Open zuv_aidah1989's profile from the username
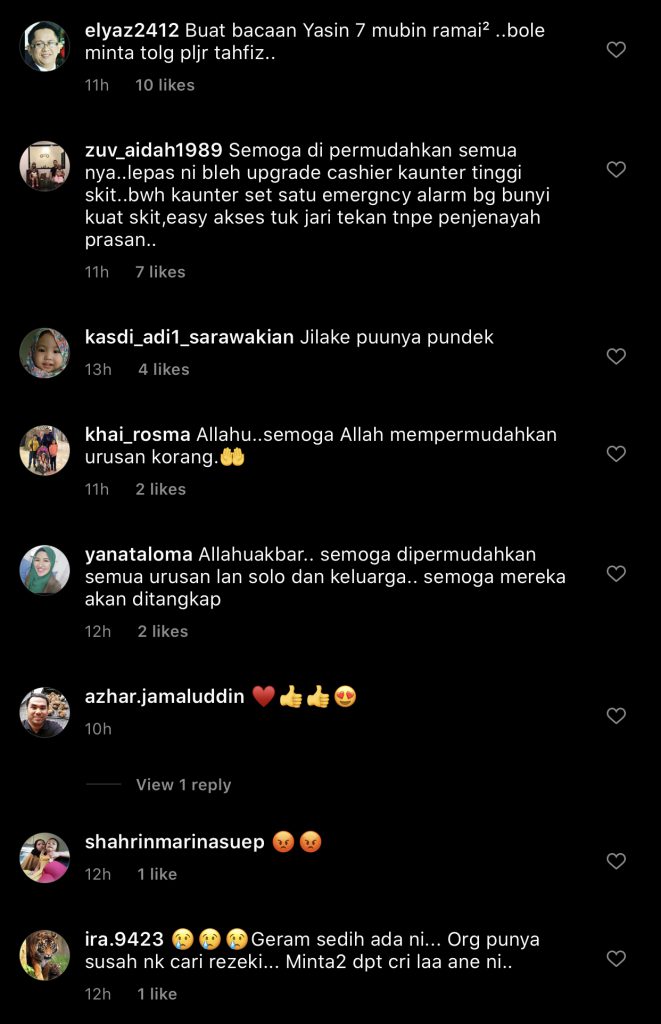 pyautogui.click(x=155, y=151)
